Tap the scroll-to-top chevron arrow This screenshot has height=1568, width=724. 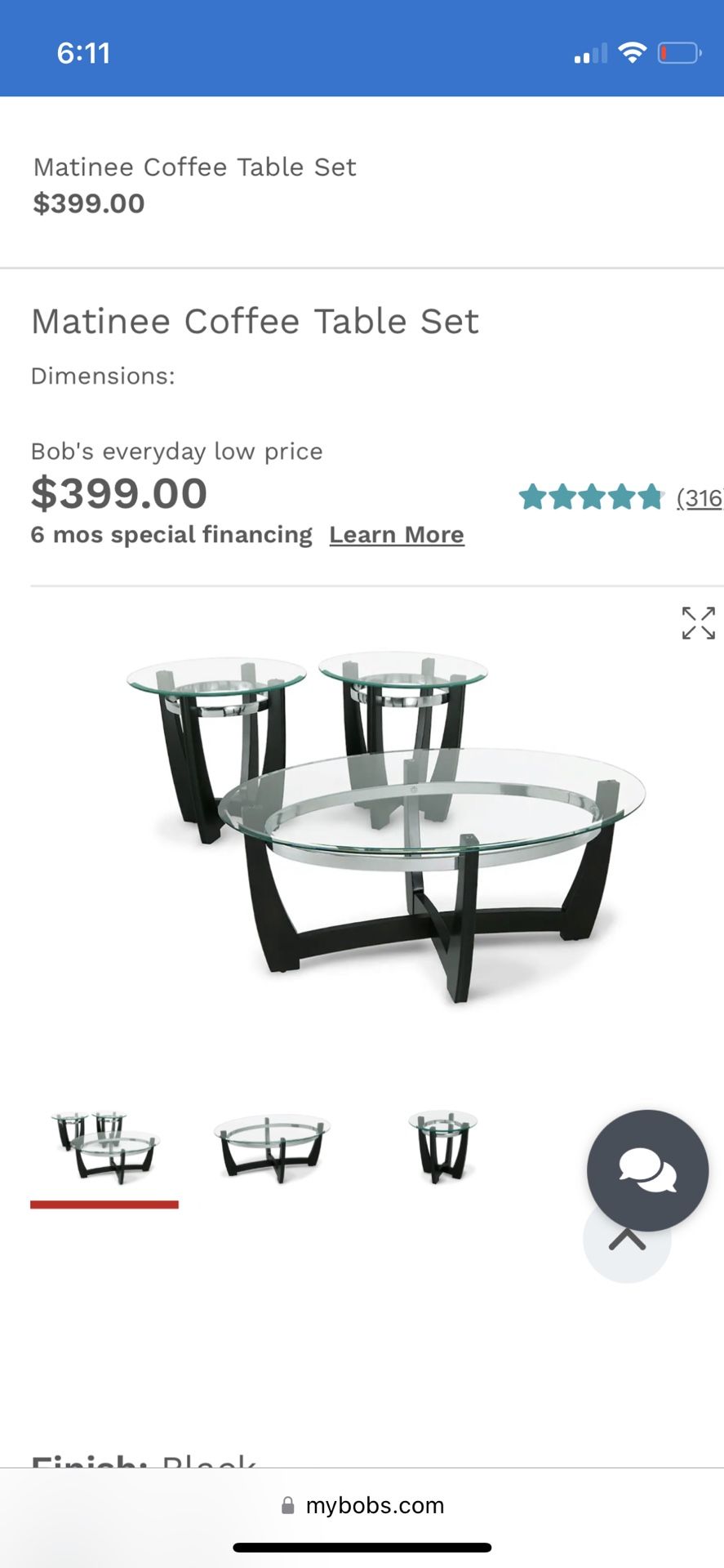pos(627,1240)
